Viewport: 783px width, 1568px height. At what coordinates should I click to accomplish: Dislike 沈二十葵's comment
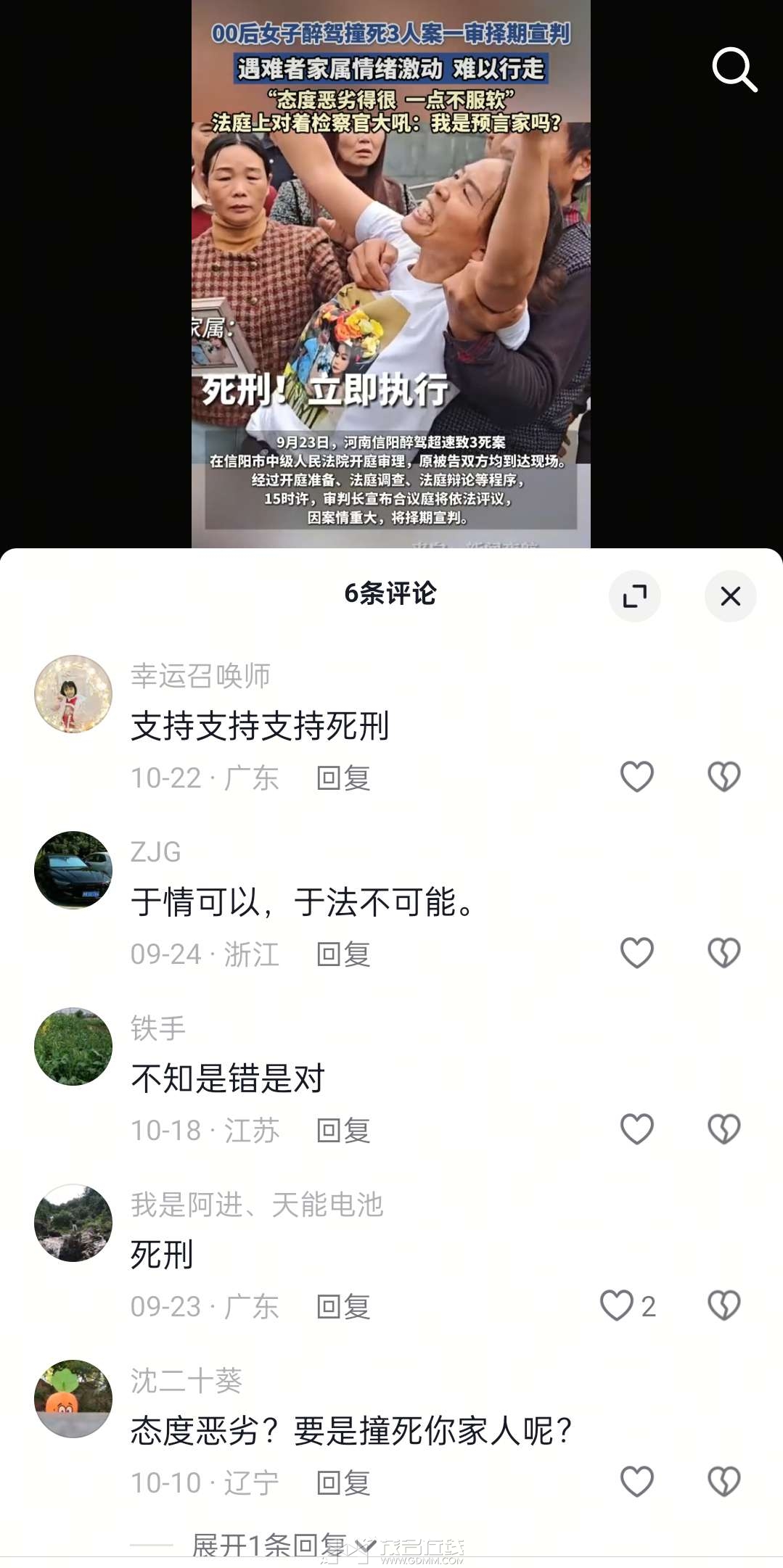tap(723, 1482)
